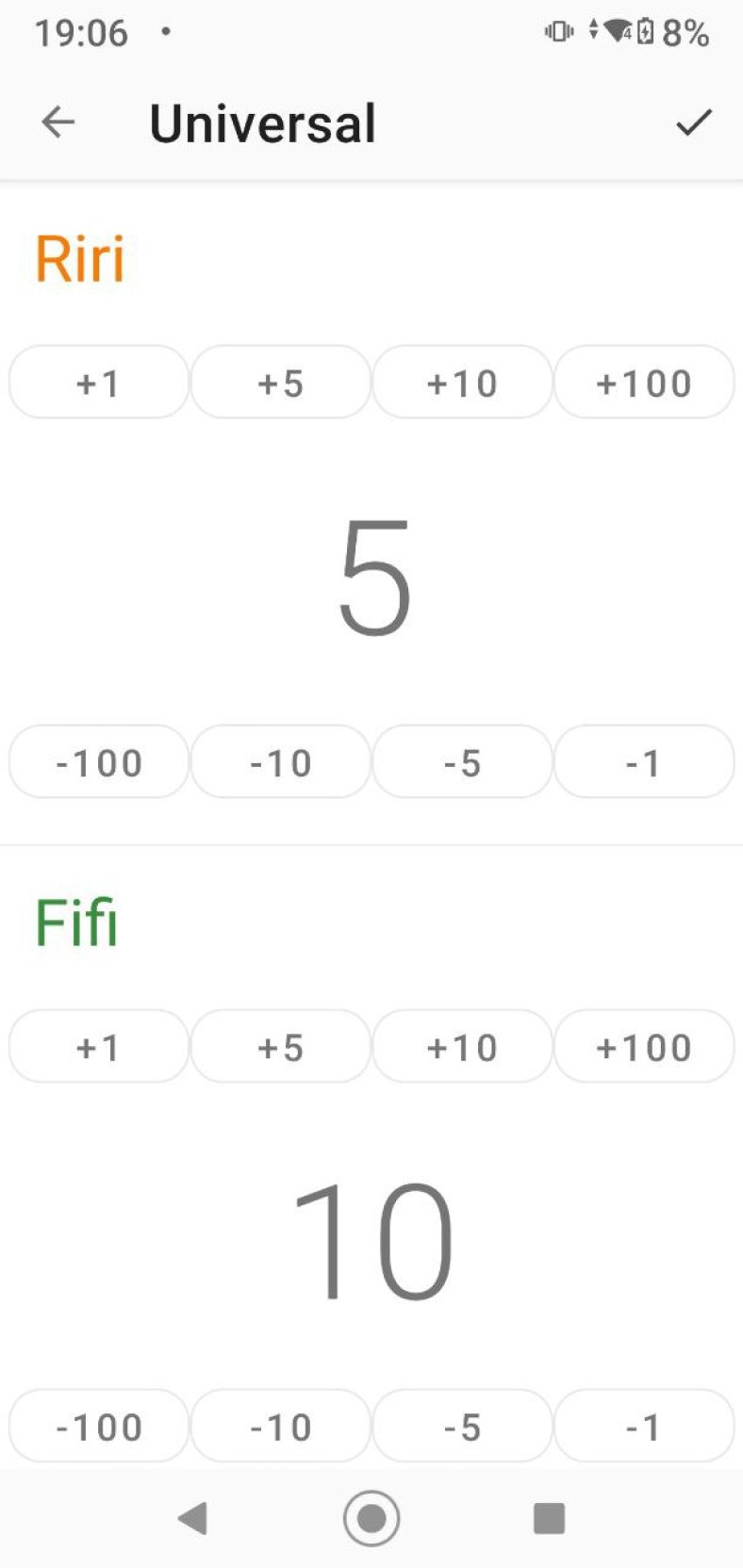
Task: Subtract 1 from Fifi's counter
Action: [x=643, y=1426]
